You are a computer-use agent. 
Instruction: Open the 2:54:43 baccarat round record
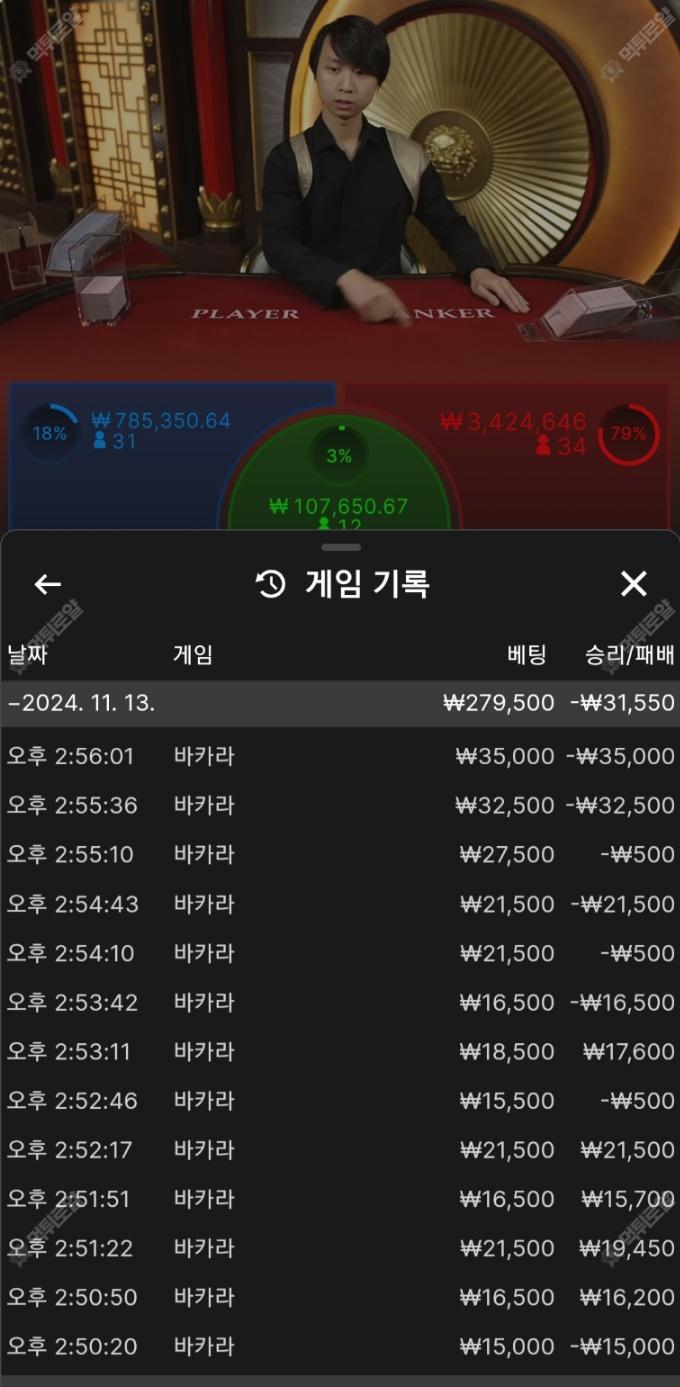[x=340, y=904]
